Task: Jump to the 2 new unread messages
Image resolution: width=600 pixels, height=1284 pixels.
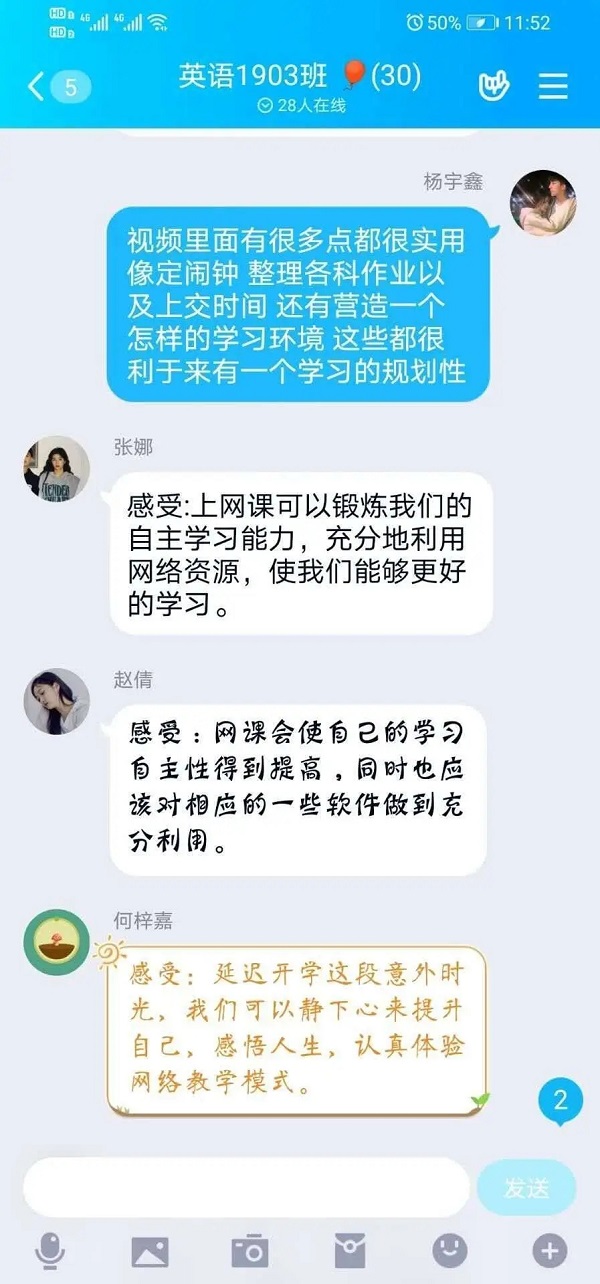Action: click(560, 1102)
